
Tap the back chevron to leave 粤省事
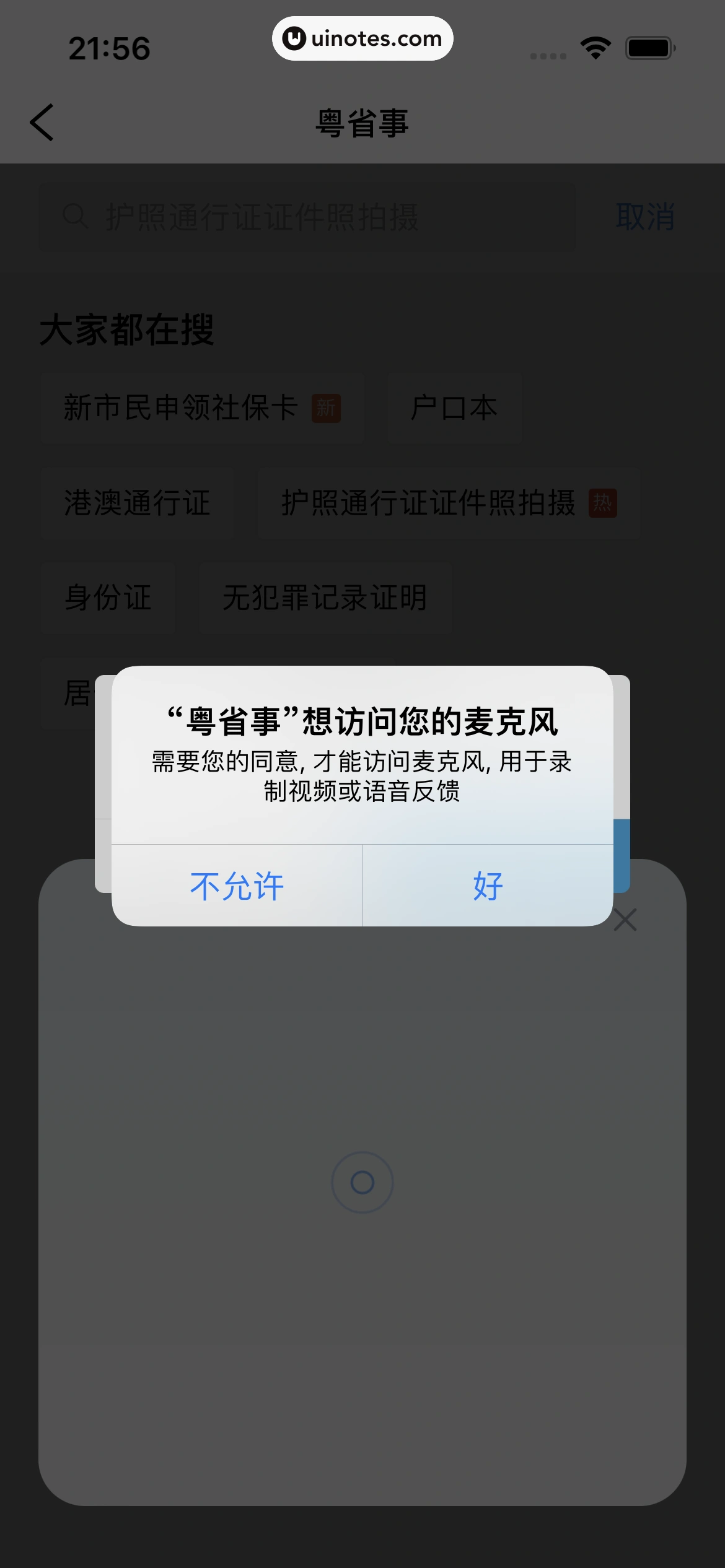click(x=42, y=123)
